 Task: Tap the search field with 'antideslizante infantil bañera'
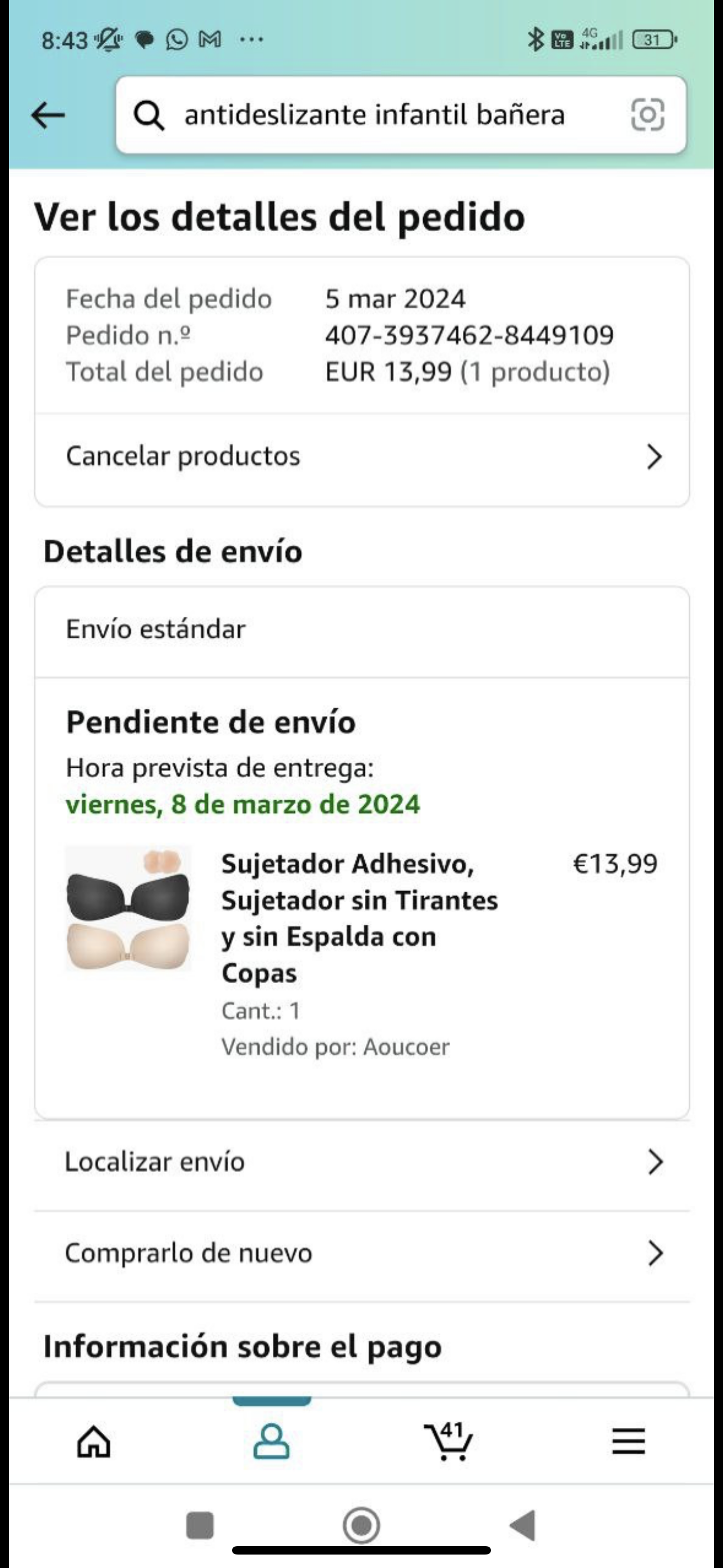click(x=374, y=115)
